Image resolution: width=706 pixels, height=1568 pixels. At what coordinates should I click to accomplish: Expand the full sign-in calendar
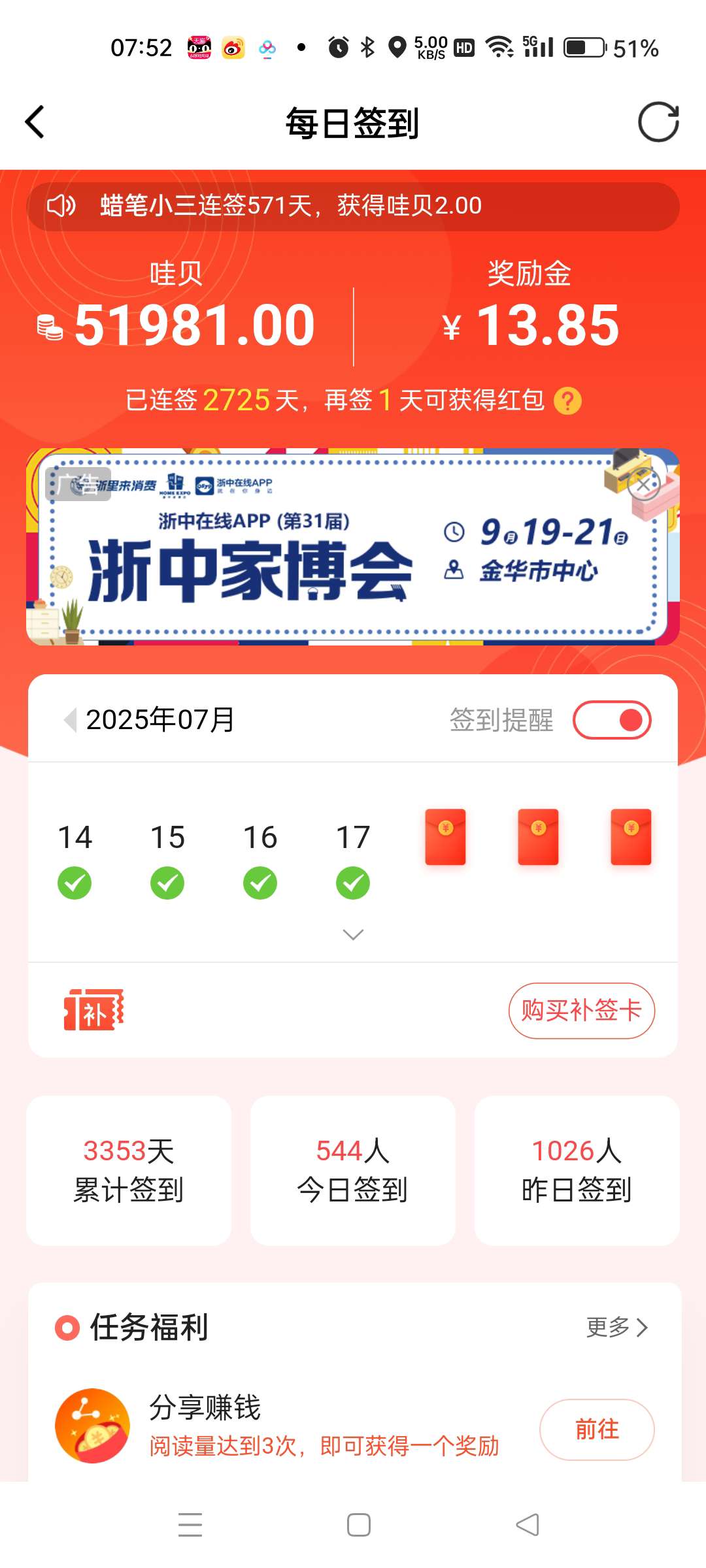click(x=353, y=935)
